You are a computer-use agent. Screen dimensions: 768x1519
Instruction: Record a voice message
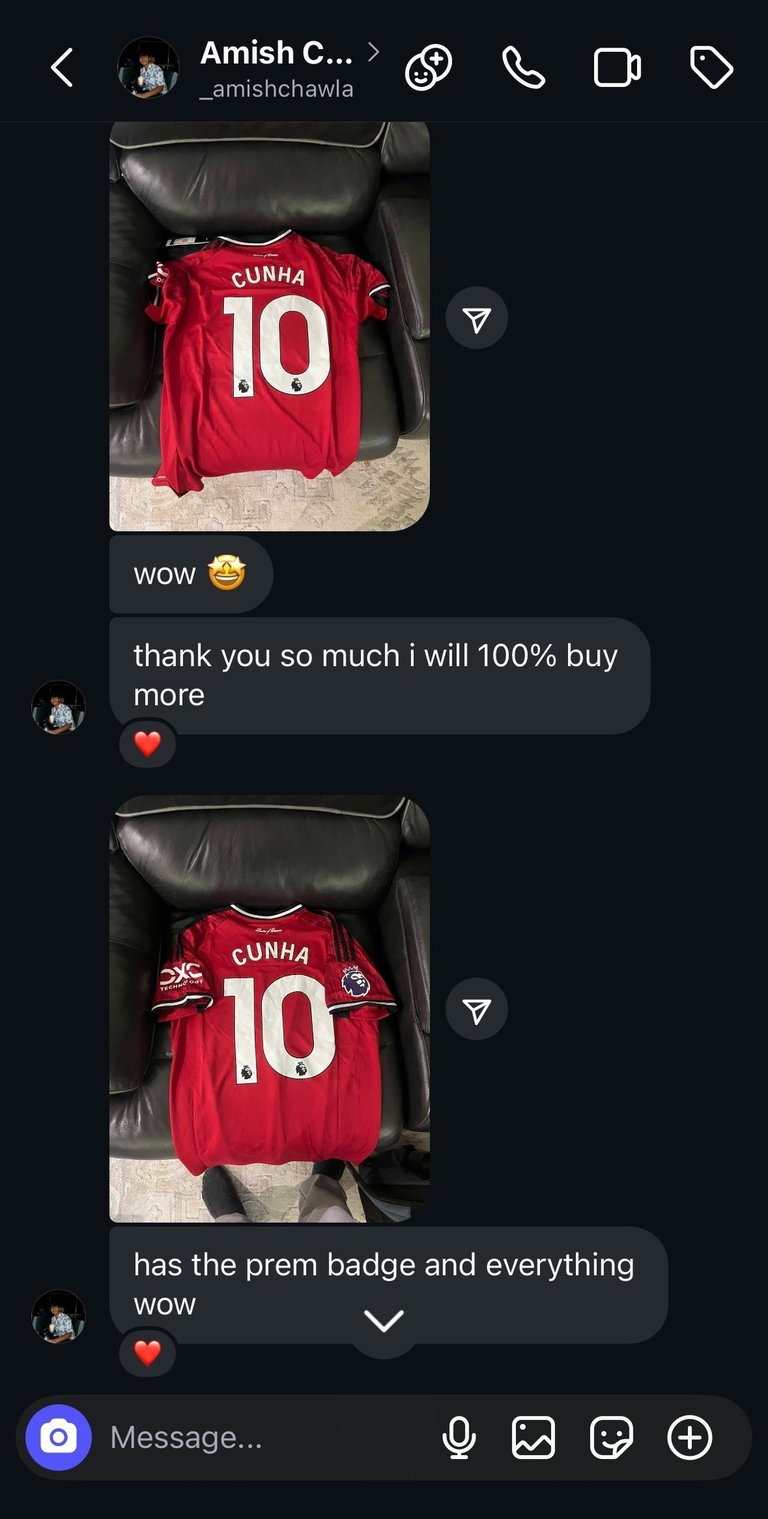459,1438
